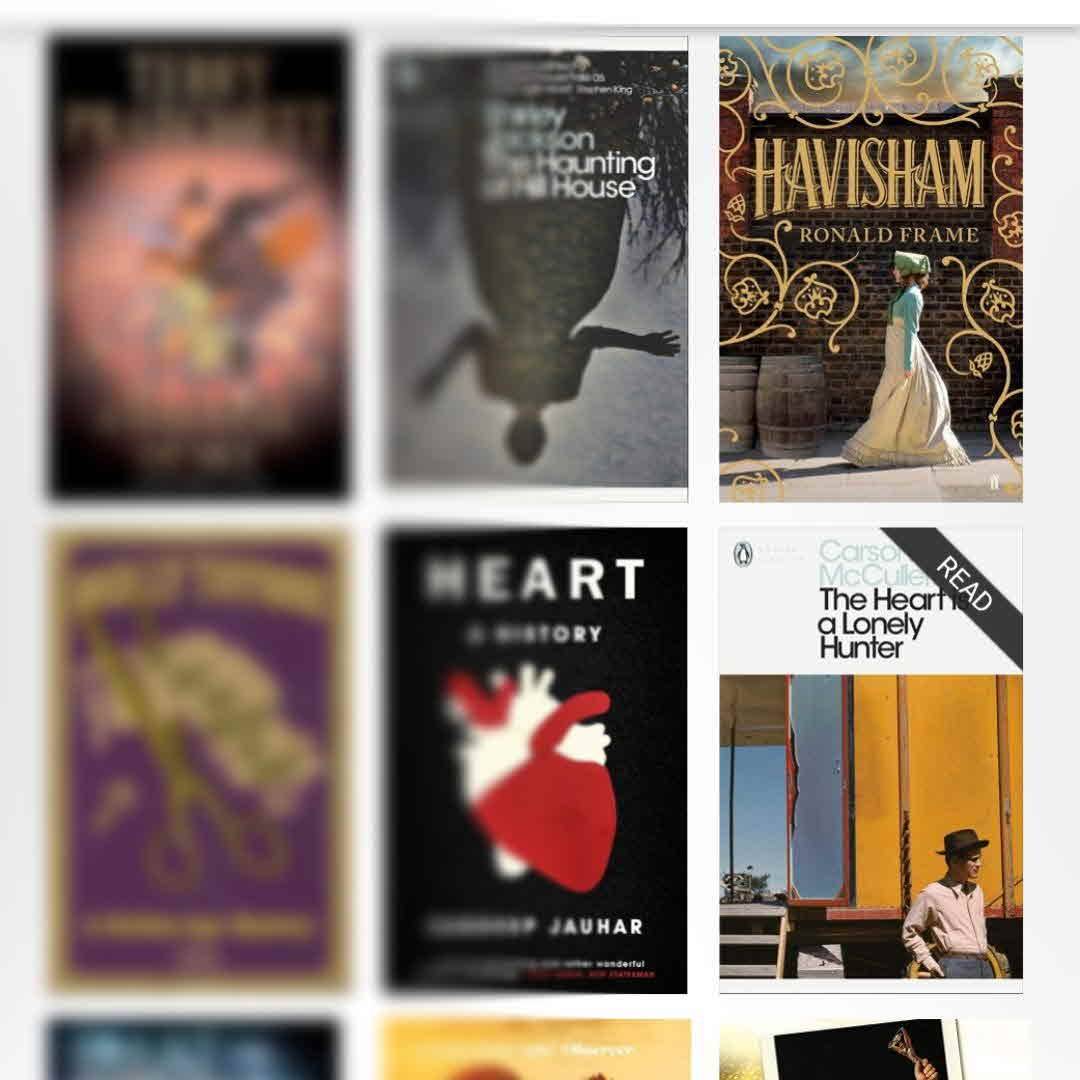Open the purple book with golden scissors
Screen dimensions: 1080x1080
point(199,760)
